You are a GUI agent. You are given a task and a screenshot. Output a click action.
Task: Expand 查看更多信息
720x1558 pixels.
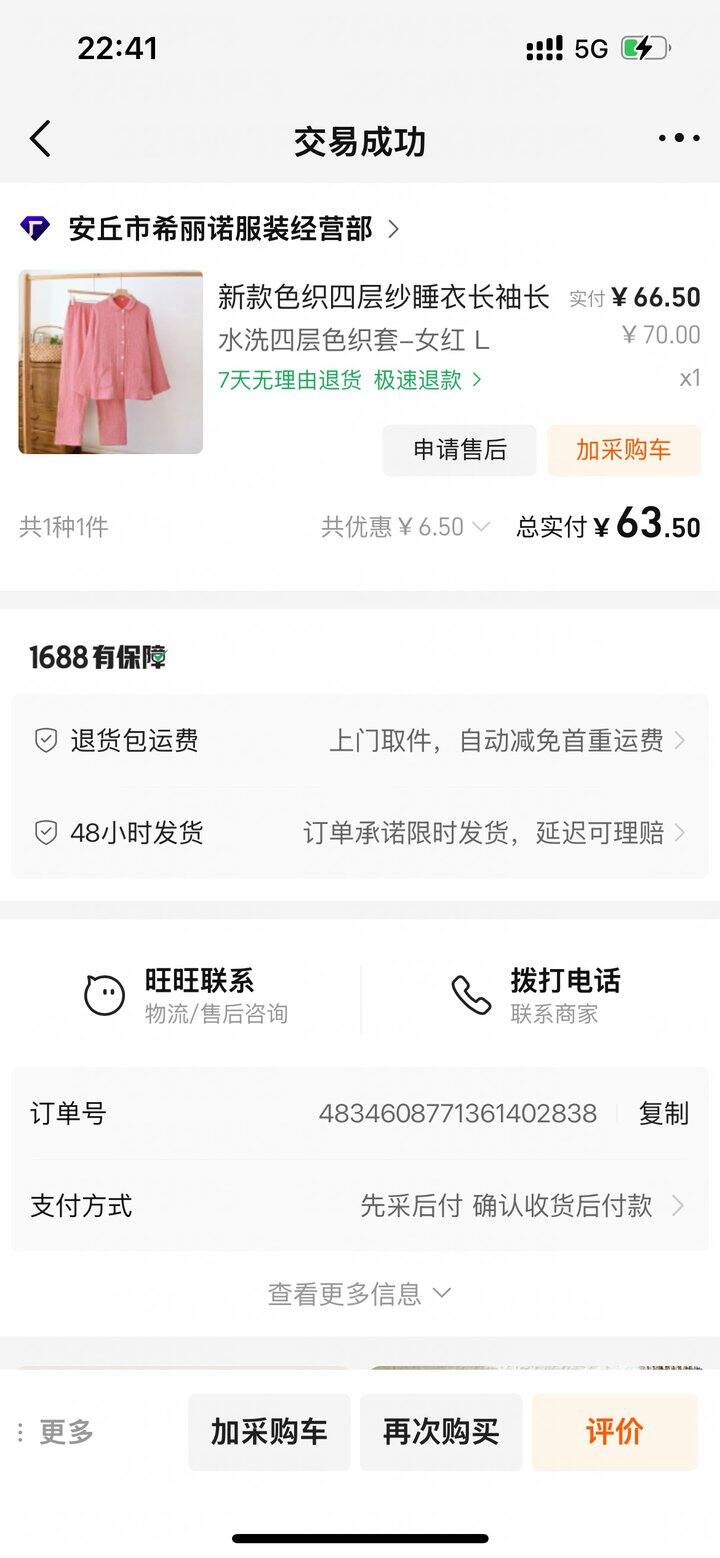pyautogui.click(x=359, y=1294)
